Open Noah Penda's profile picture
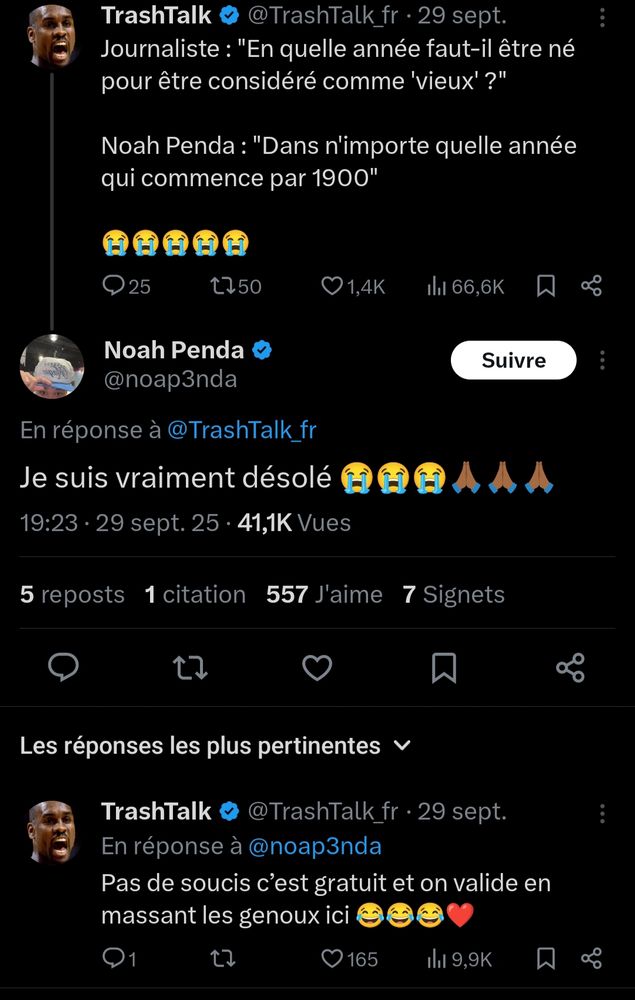635x1000 pixels. 52,366
